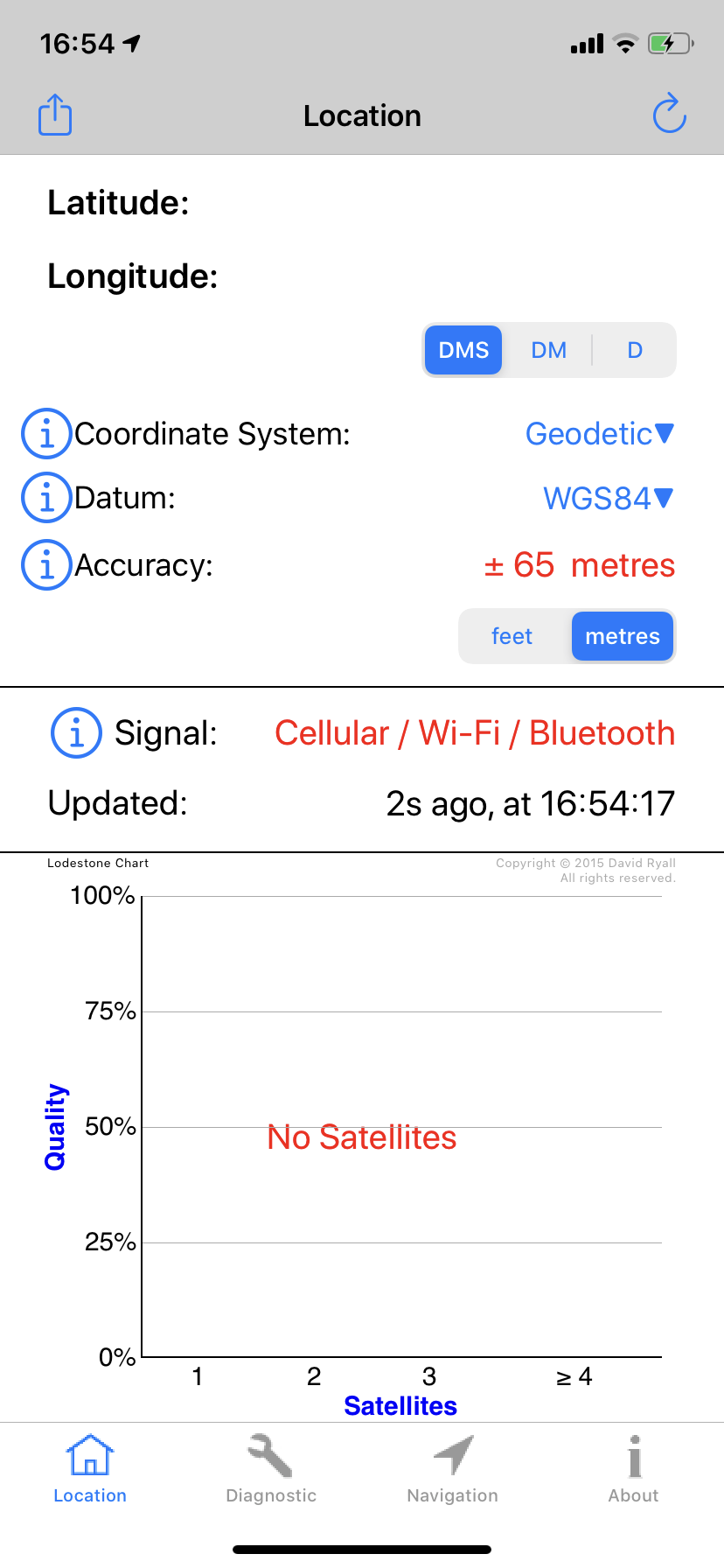This screenshot has height=1568, width=724.
Task: Switch coordinate format to DM
Action: click(x=548, y=350)
